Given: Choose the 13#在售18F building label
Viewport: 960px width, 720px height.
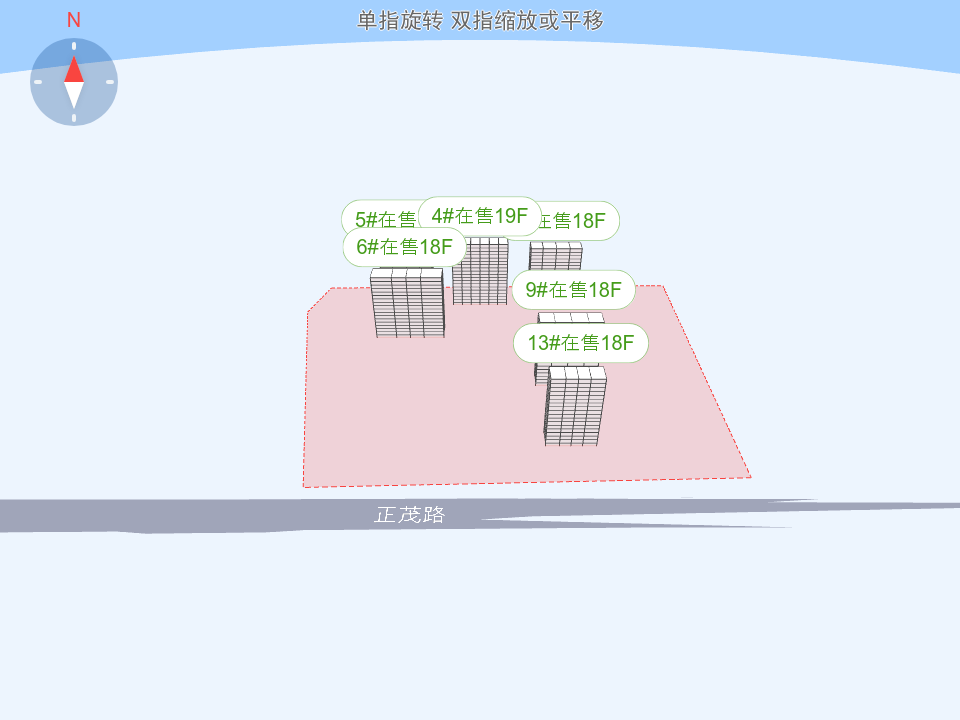Looking at the screenshot, I should 581,343.
